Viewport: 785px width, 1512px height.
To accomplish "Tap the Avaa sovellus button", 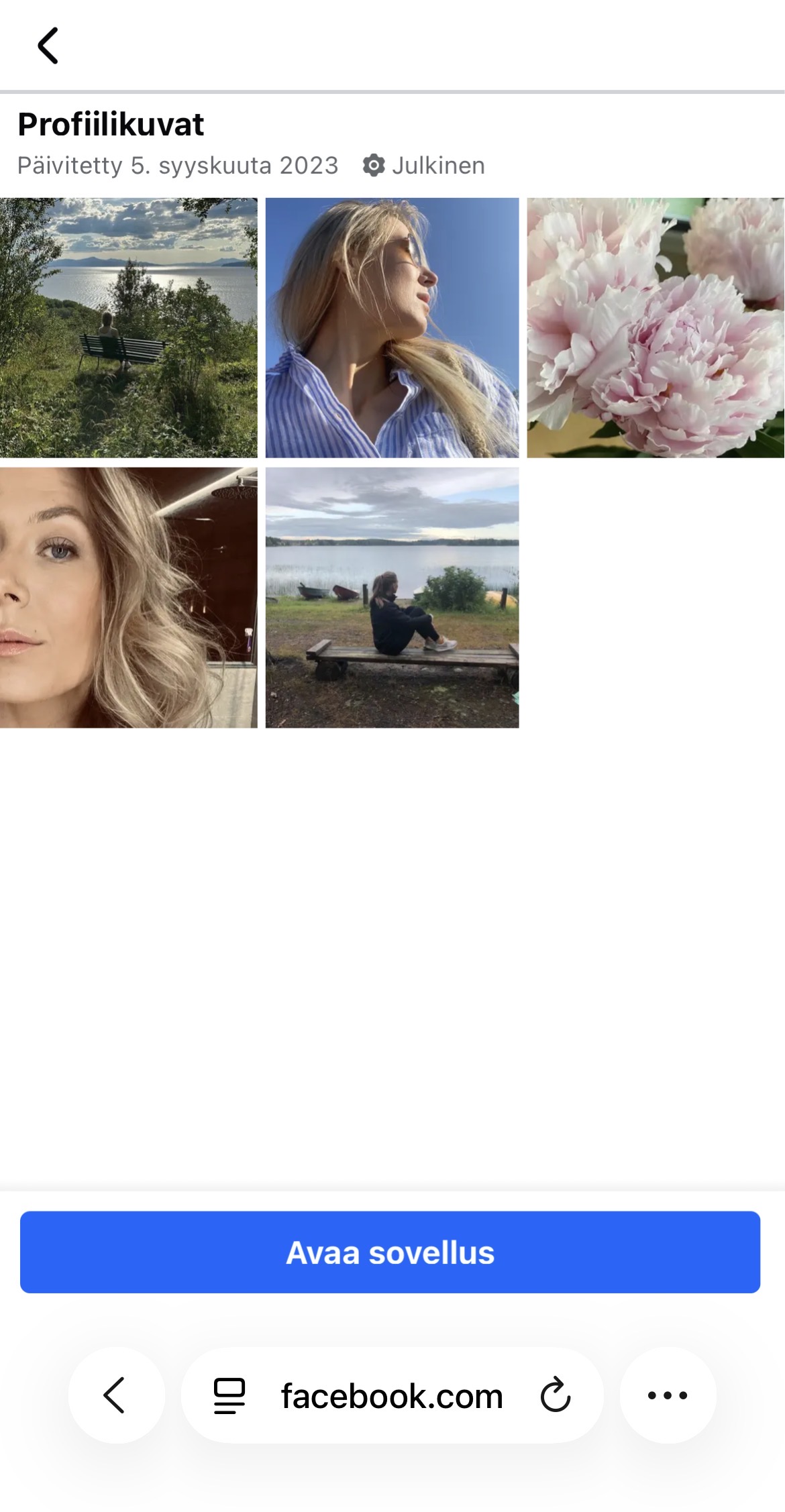I will [390, 1252].
